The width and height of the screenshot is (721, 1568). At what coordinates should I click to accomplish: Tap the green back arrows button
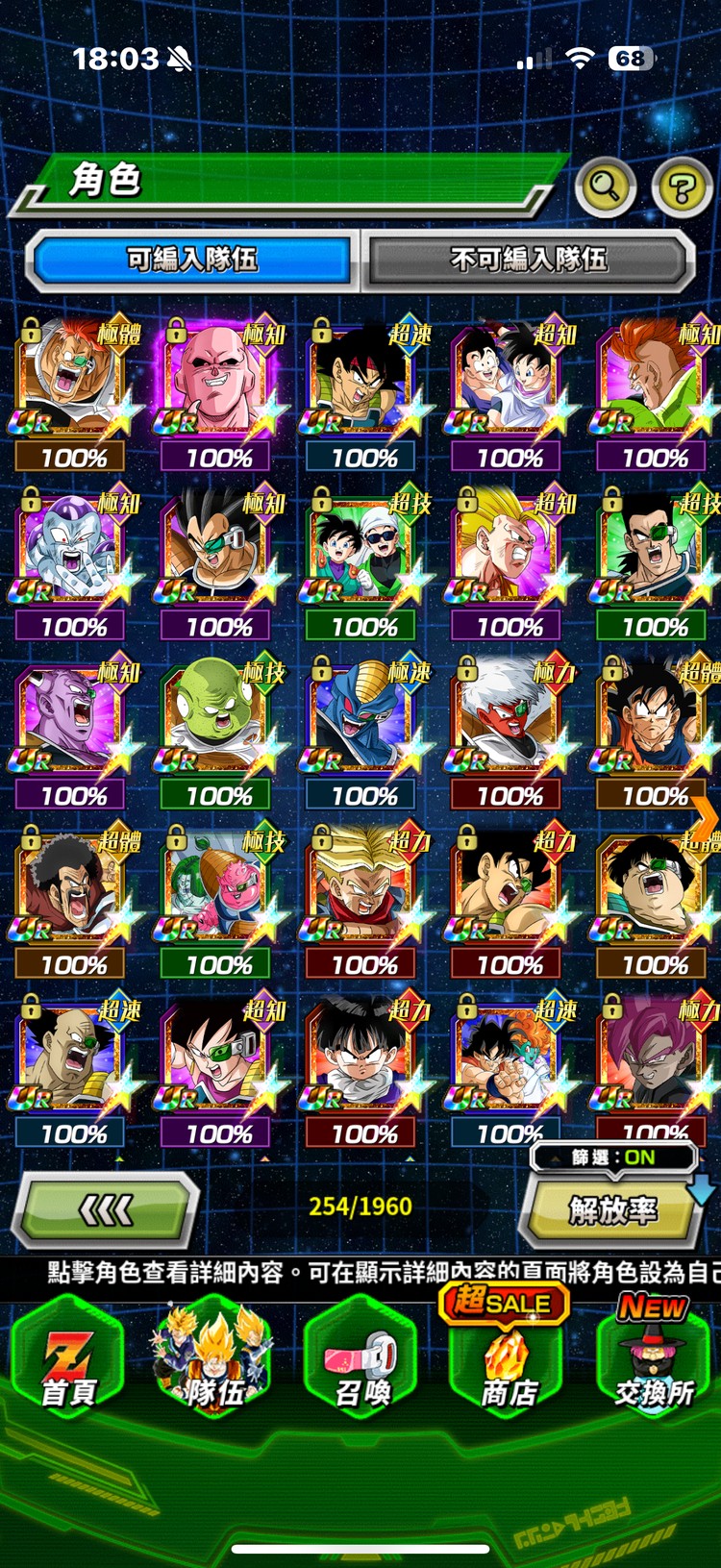106,1210
